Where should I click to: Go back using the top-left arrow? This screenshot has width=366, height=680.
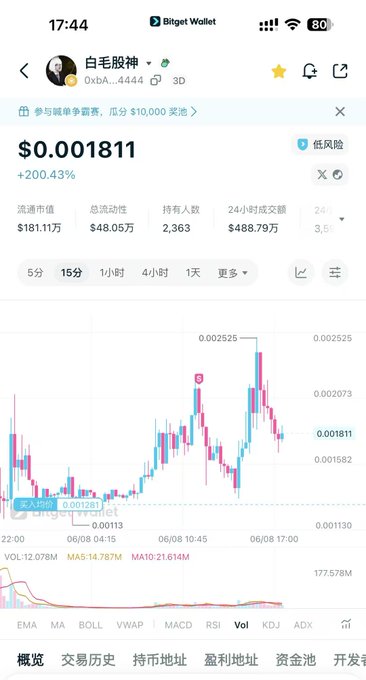tap(24, 71)
